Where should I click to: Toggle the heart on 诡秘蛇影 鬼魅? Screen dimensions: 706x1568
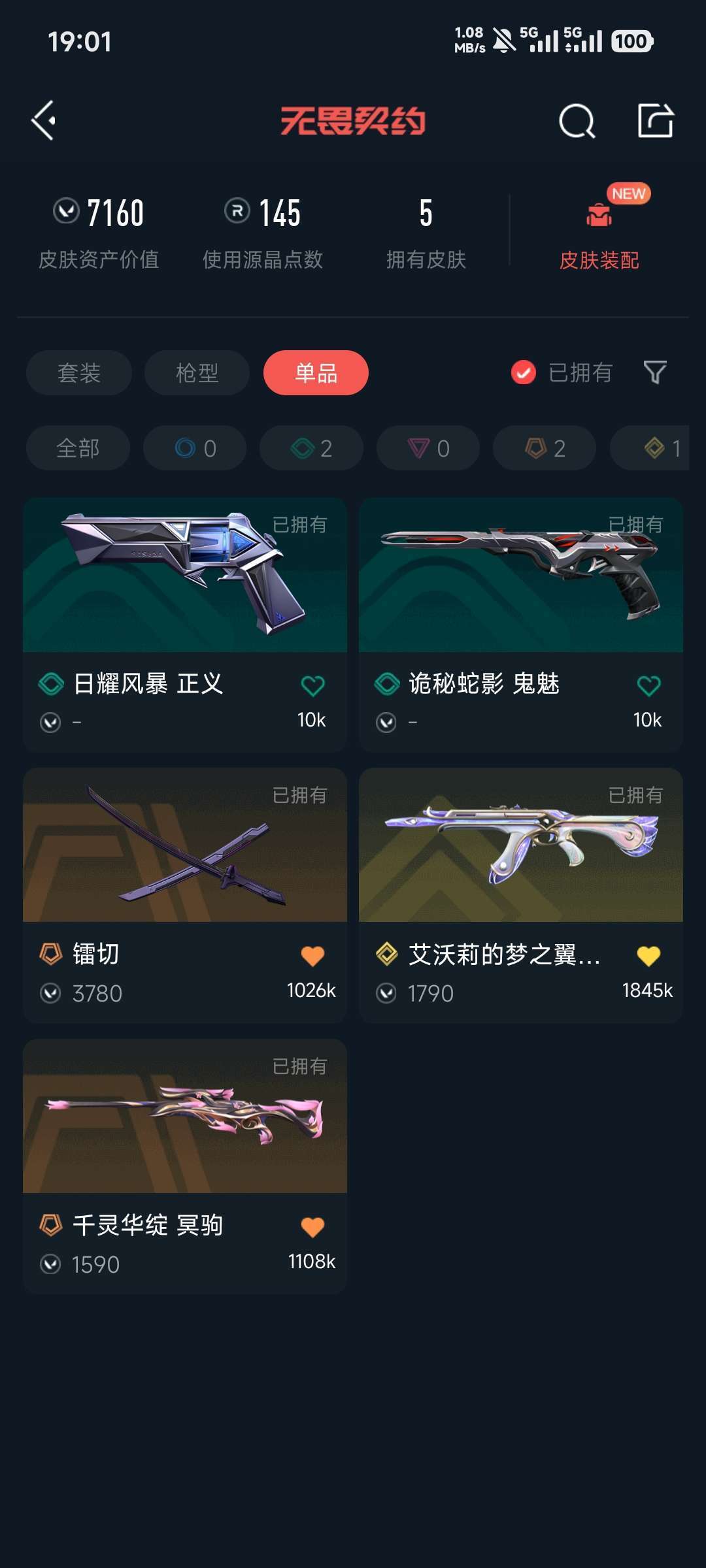tap(648, 685)
